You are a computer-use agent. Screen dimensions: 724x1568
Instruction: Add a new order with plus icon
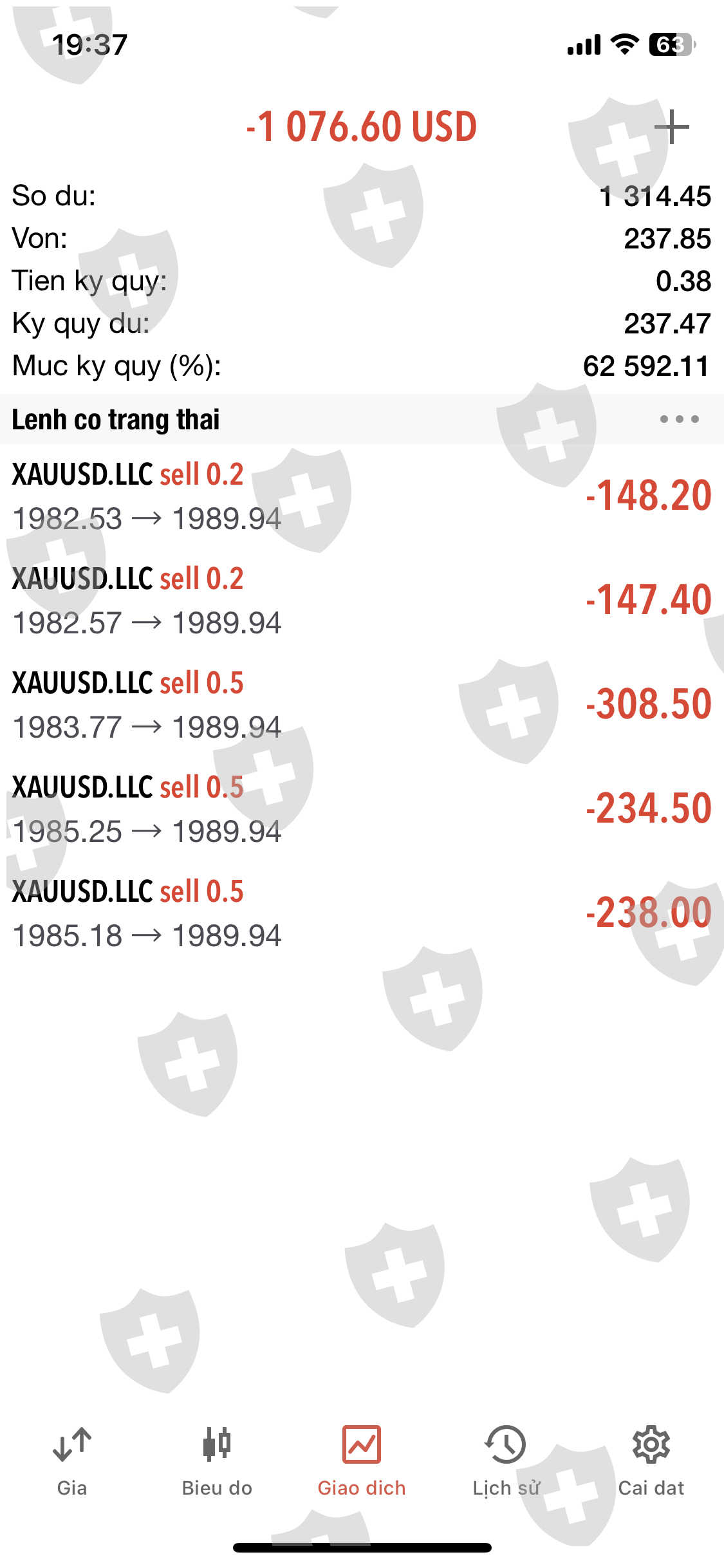pos(671,127)
